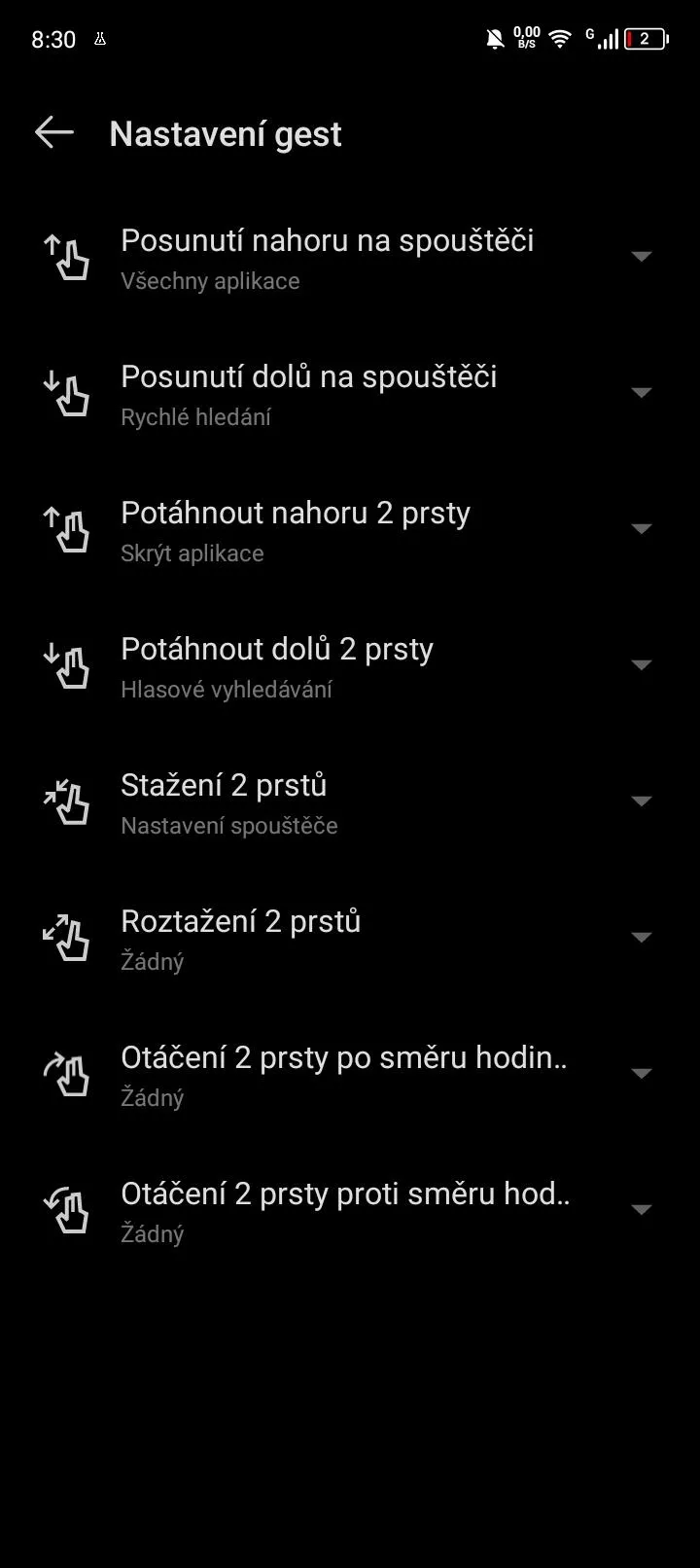Screen dimensions: 700x1568
Task: Select the Potáhnout nahoru 2 prsty gesture
Action: tap(350, 530)
